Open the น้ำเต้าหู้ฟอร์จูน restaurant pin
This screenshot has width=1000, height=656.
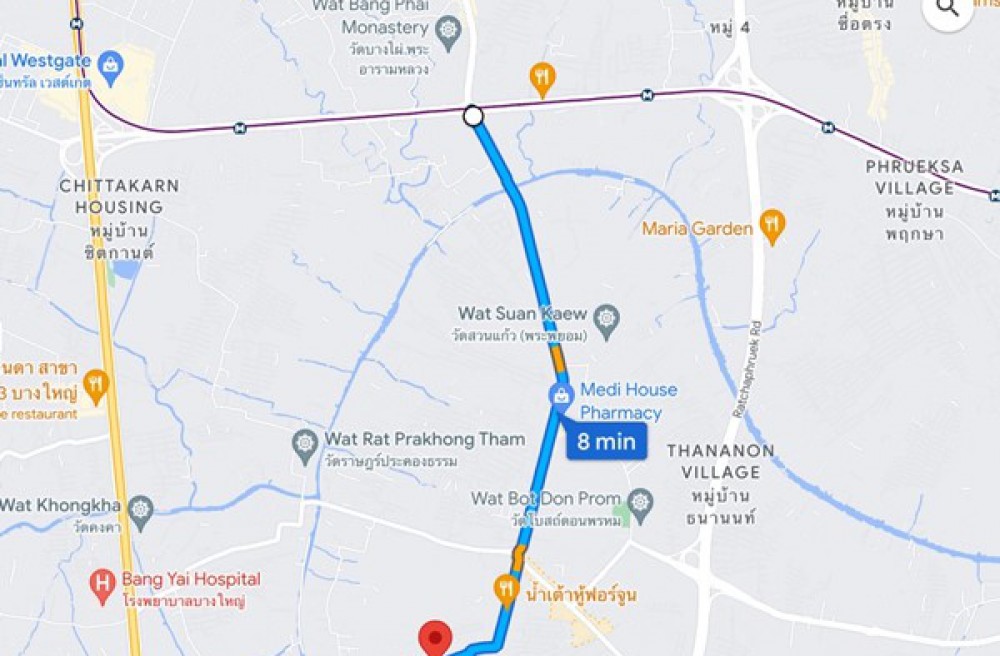506,588
